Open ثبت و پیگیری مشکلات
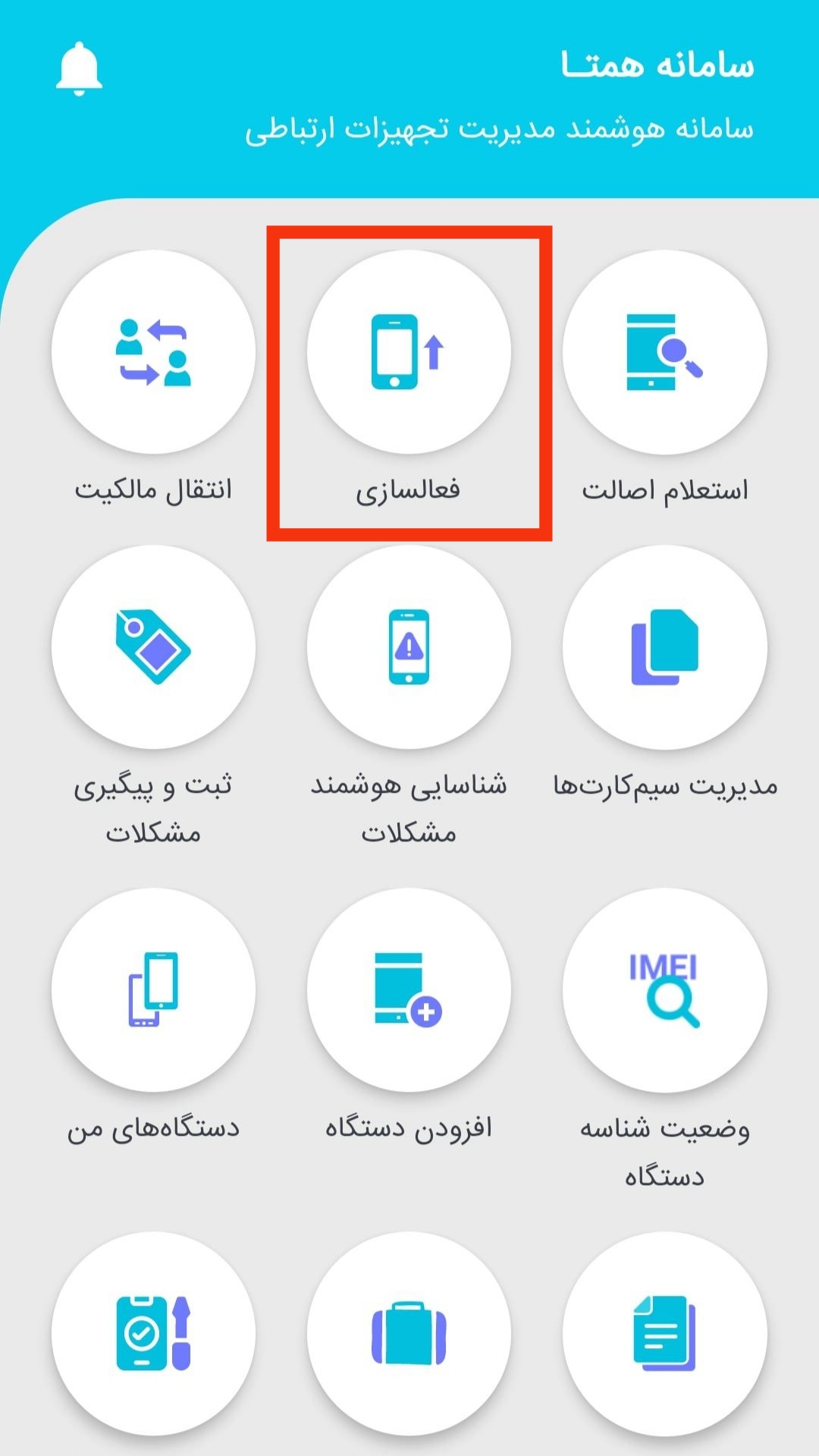819x1456 pixels. [153, 647]
